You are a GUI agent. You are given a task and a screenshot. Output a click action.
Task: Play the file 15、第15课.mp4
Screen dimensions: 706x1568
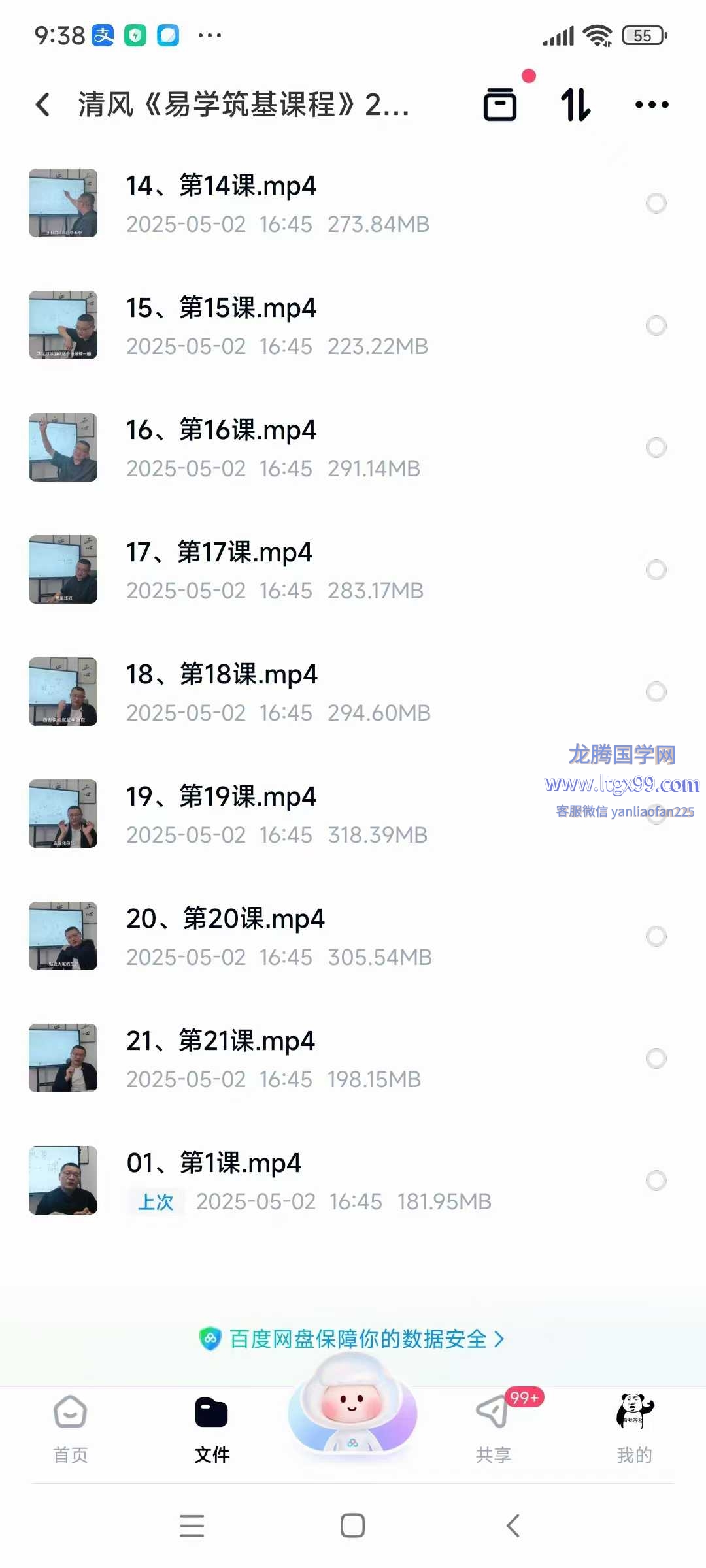click(x=221, y=309)
